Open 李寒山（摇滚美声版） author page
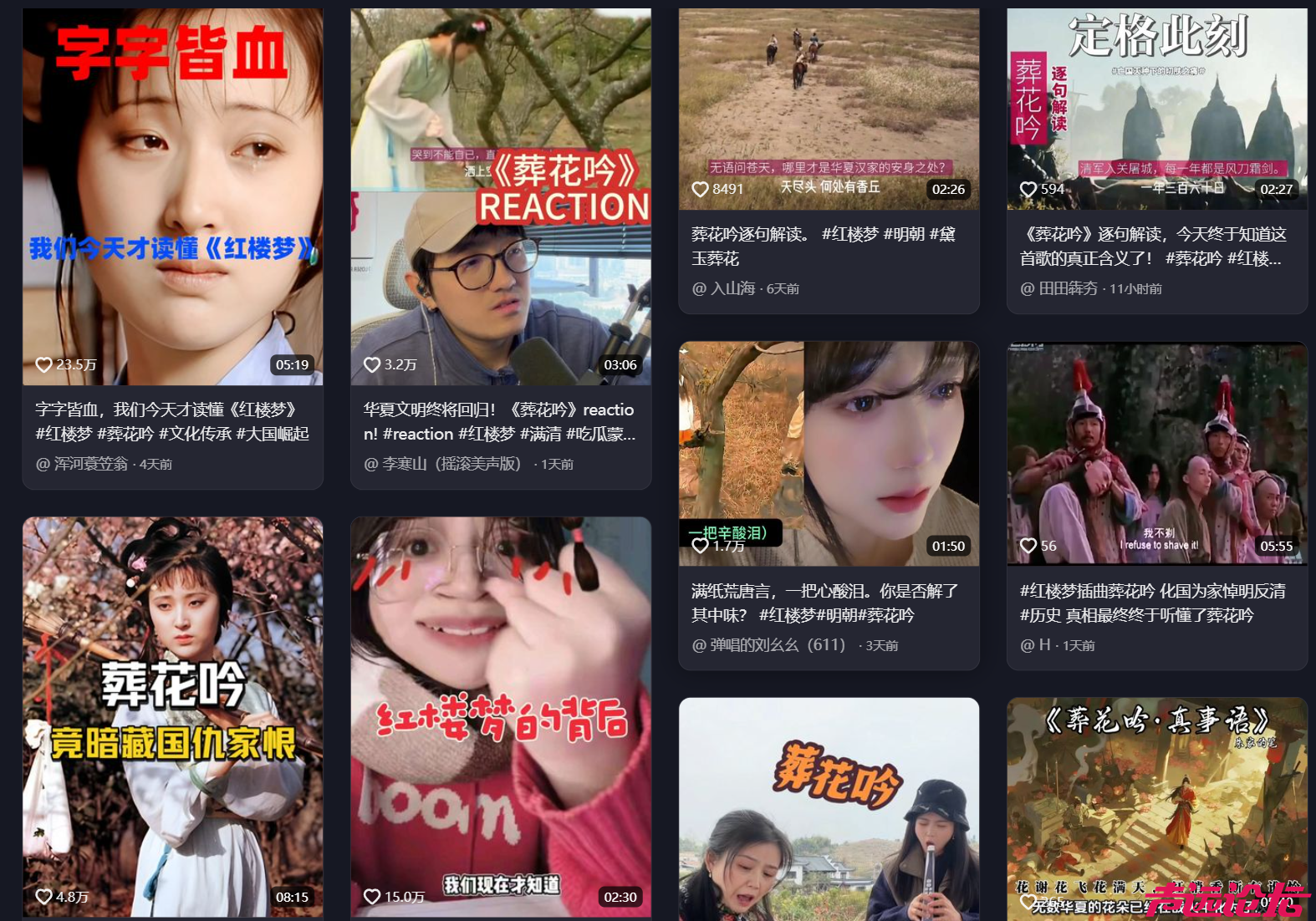The image size is (1316, 921). (x=451, y=464)
